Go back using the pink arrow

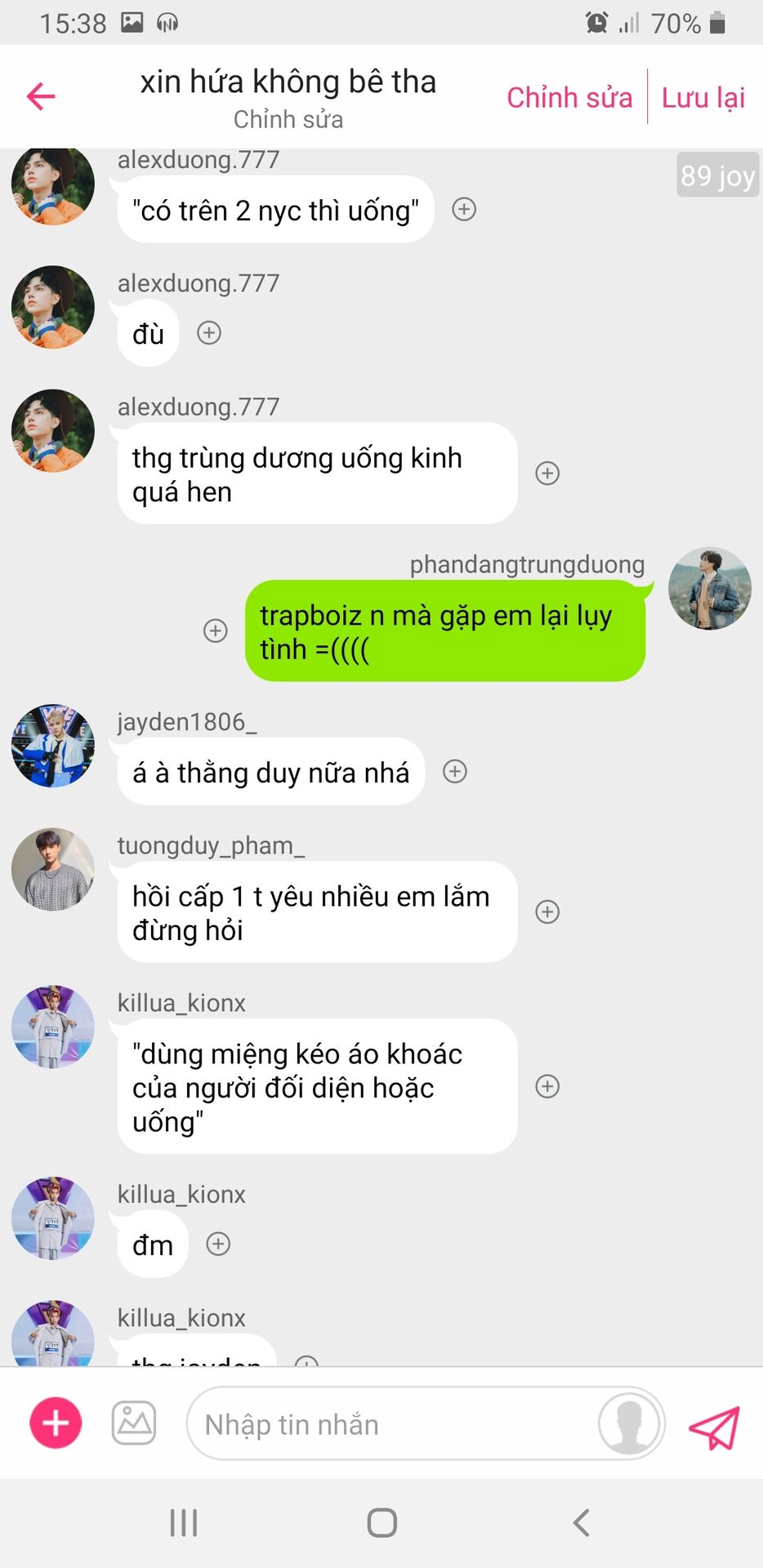tap(41, 96)
